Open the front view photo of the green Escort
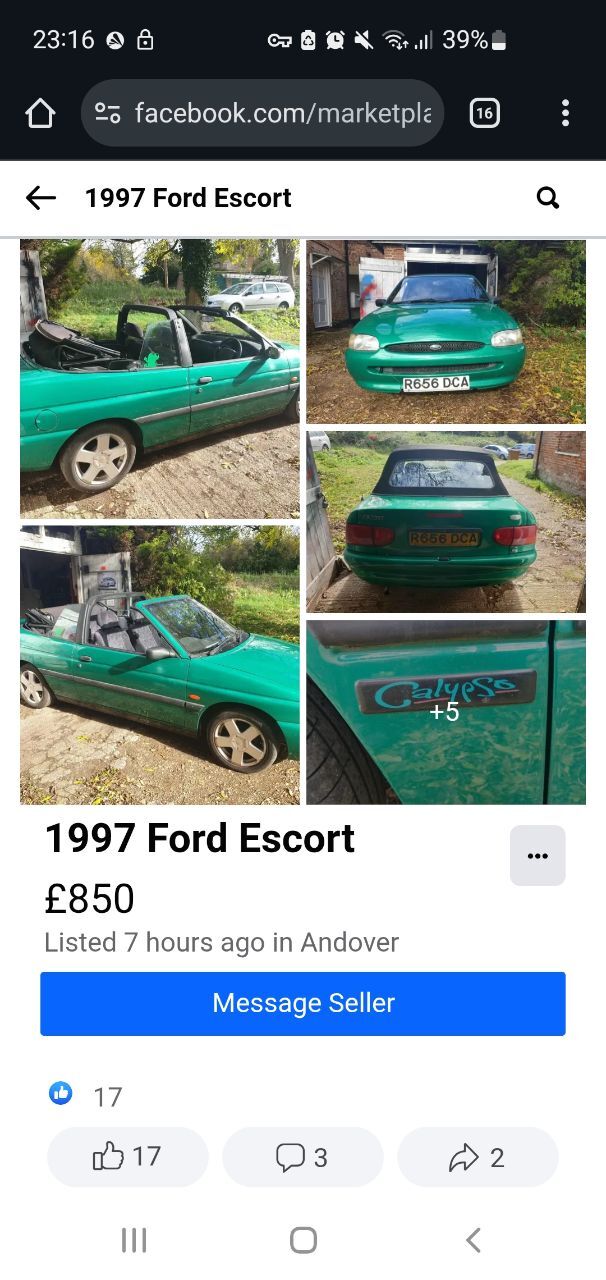 pos(446,331)
